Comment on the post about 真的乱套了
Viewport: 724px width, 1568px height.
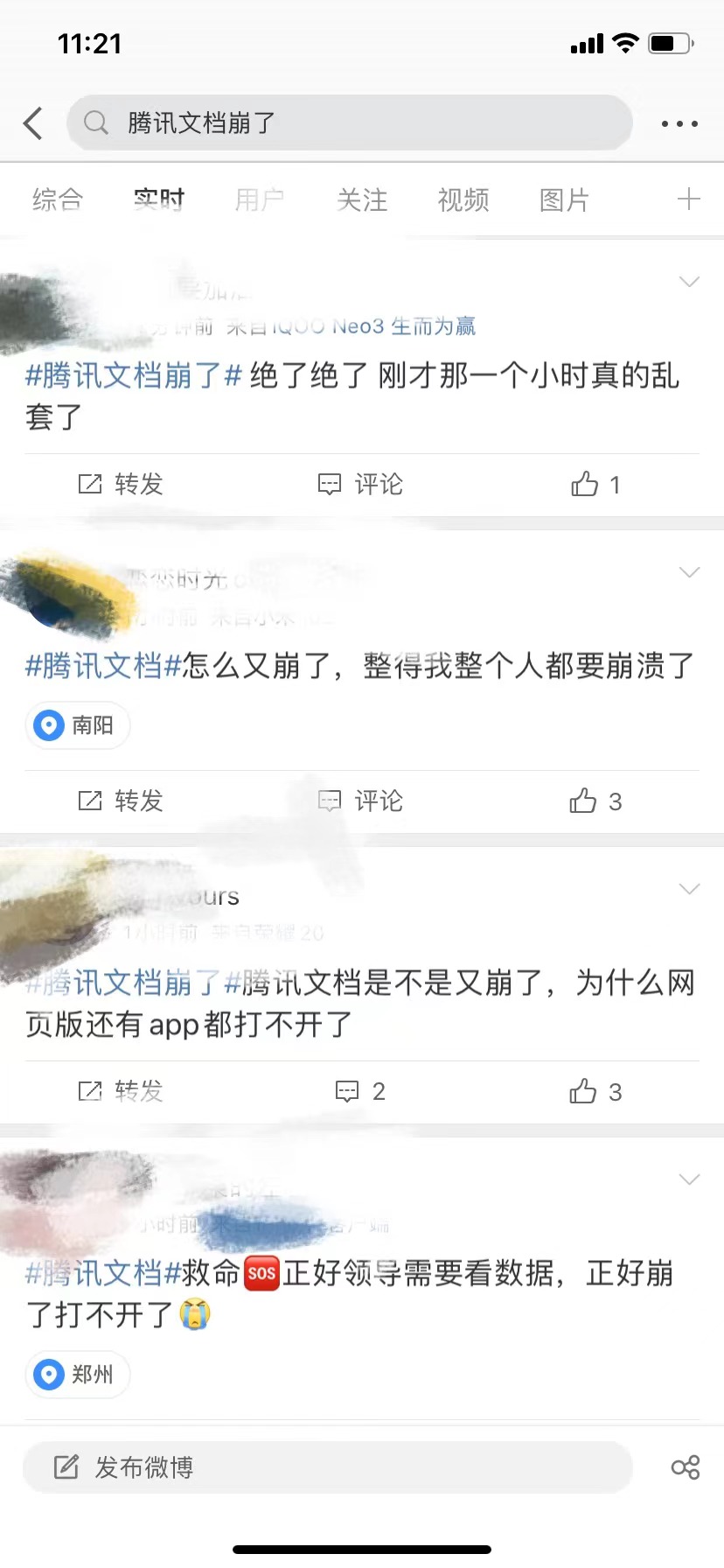[x=360, y=484]
